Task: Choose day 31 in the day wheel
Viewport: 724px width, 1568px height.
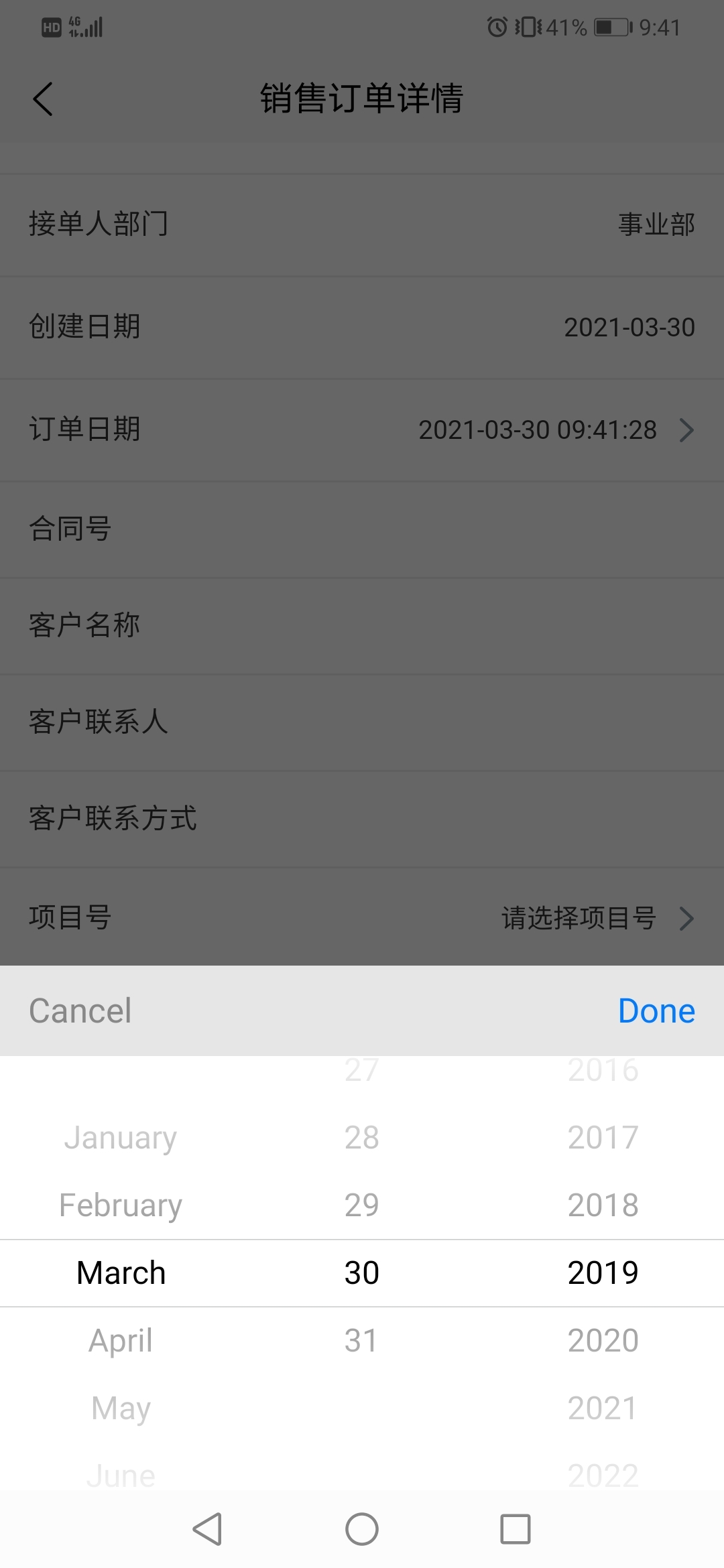Action: coord(361,1340)
